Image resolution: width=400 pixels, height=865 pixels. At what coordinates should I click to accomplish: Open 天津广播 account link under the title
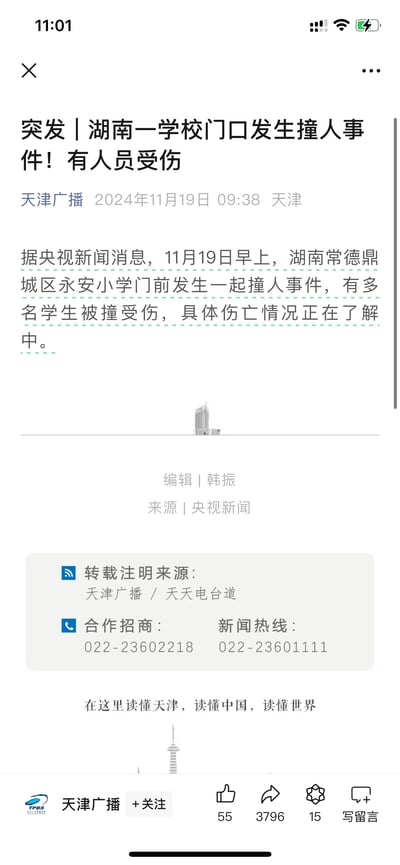point(52,200)
